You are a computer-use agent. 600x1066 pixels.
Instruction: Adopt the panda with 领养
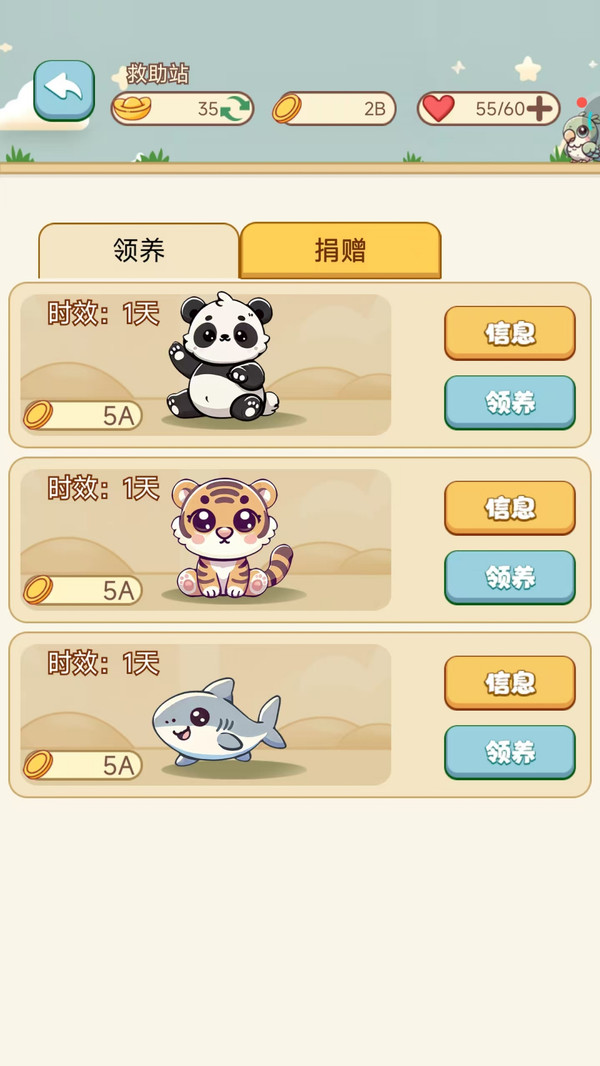pos(510,402)
